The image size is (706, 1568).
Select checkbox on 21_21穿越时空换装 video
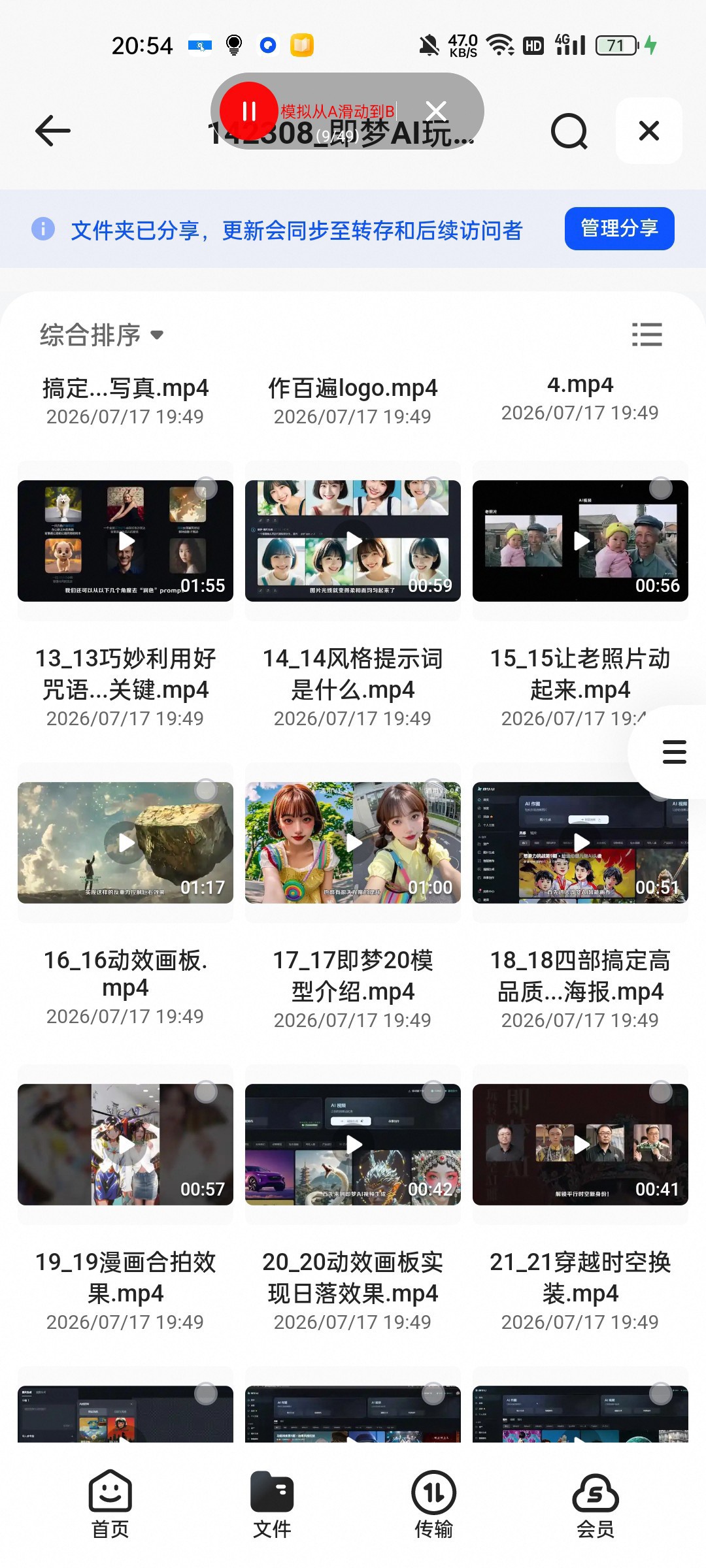coord(661,1092)
